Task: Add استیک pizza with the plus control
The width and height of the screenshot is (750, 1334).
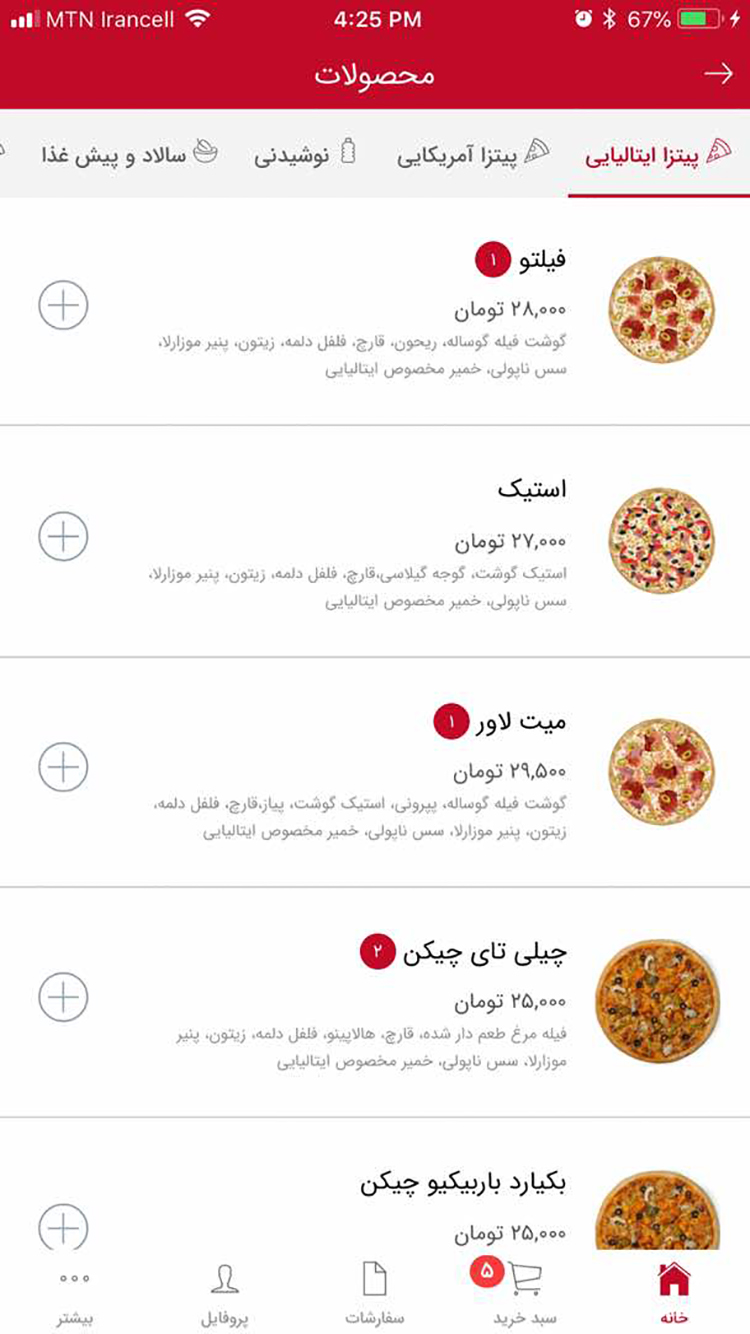Action: 63,537
